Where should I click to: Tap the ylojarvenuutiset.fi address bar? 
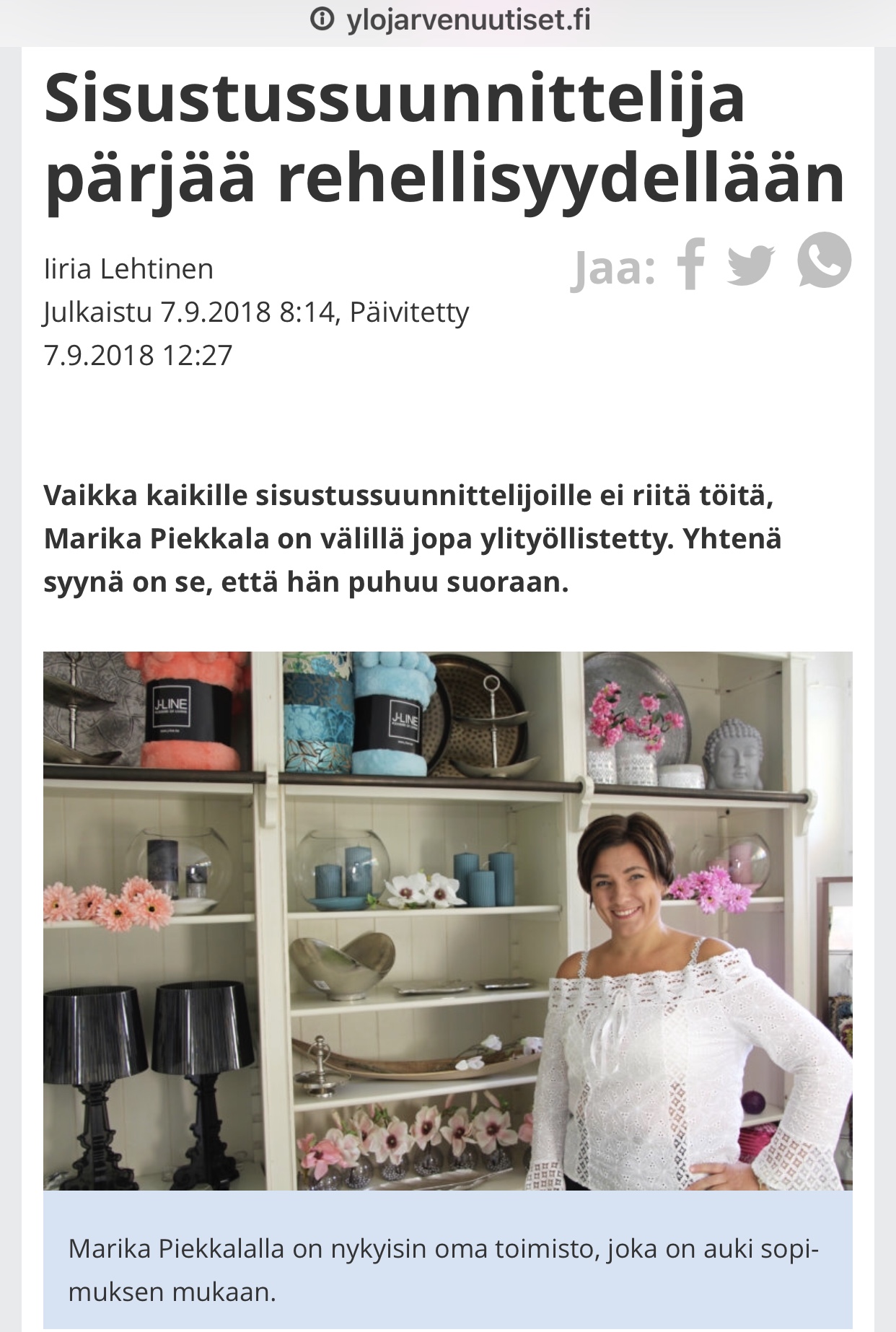449,20
